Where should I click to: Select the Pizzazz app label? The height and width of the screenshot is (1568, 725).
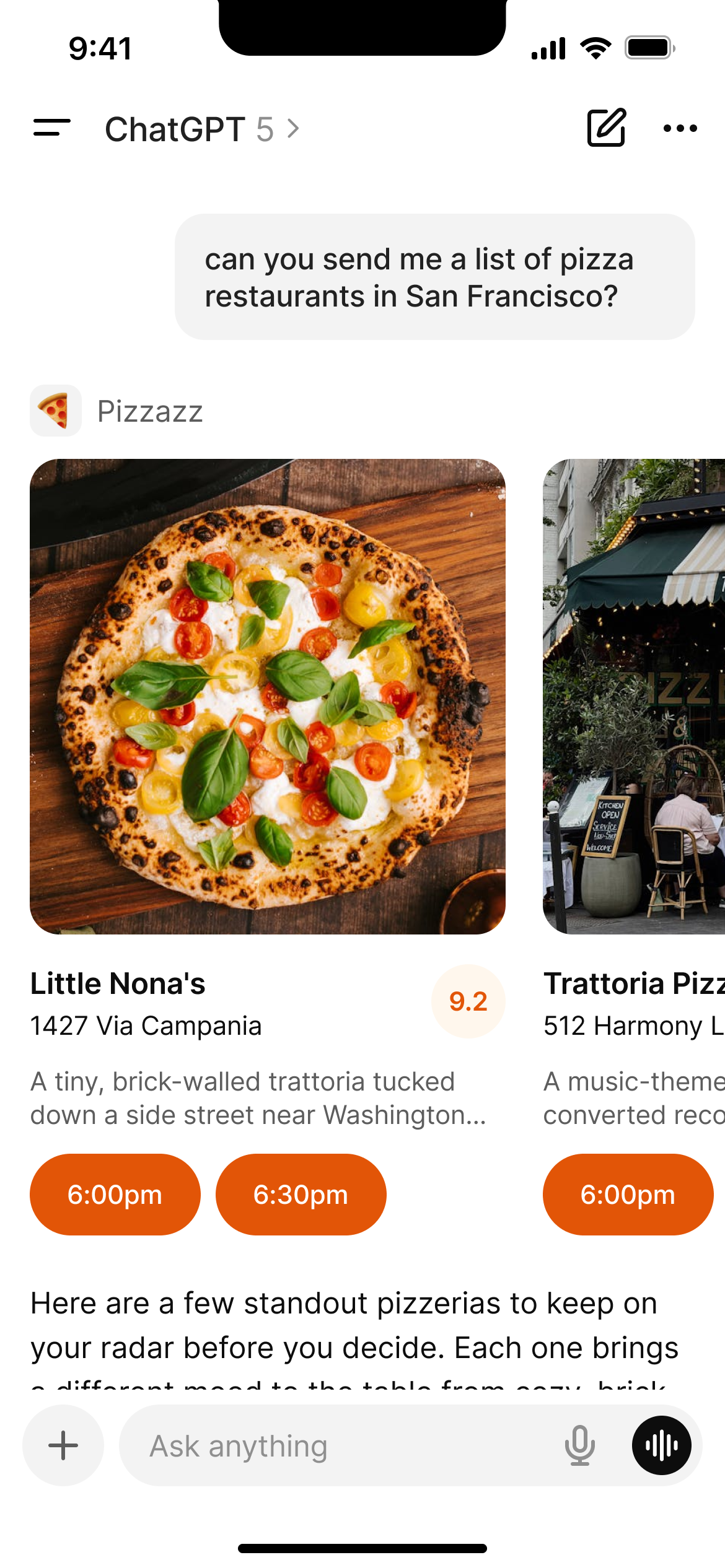tap(149, 411)
